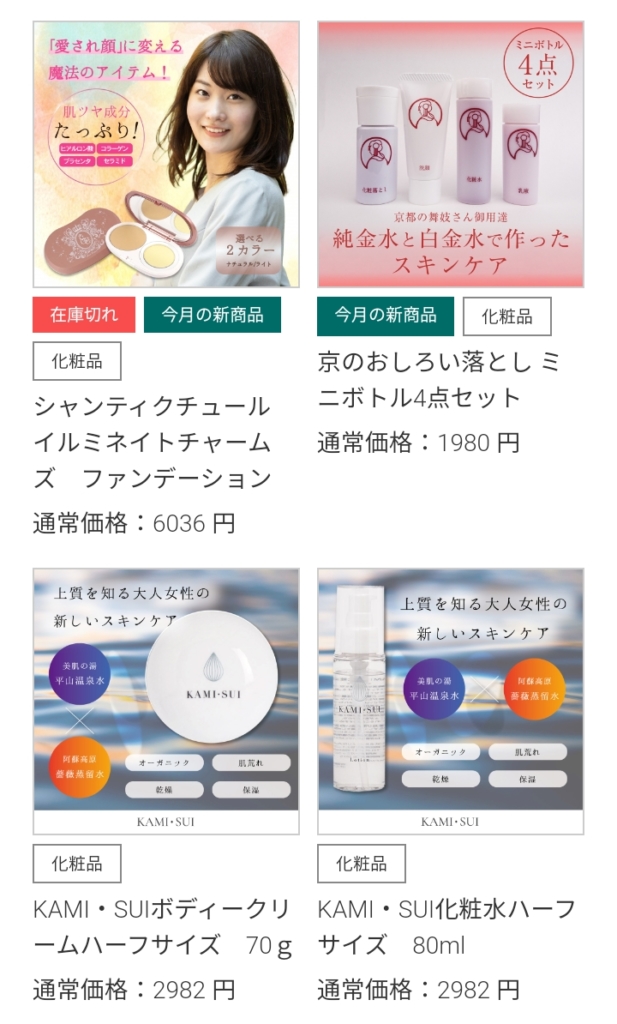617x1024 pixels.
Task: Tap 今月の新商品 tag under the mini bottle set
Action: (x=385, y=315)
